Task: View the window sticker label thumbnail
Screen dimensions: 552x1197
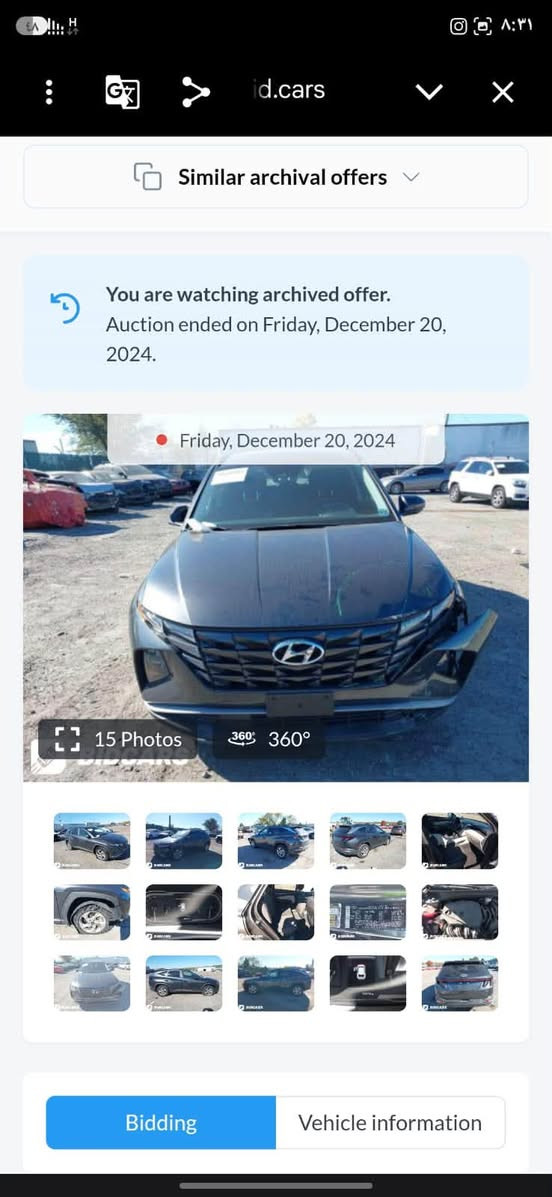Action: (368, 912)
